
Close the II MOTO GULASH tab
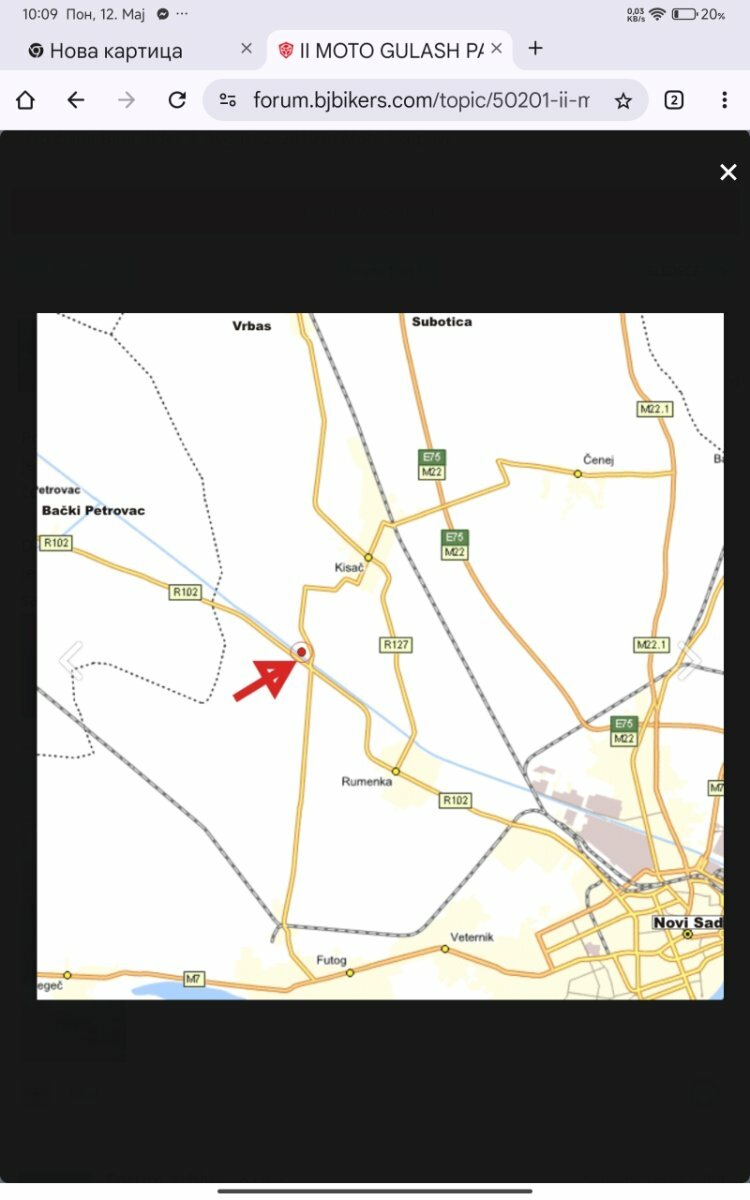496,48
